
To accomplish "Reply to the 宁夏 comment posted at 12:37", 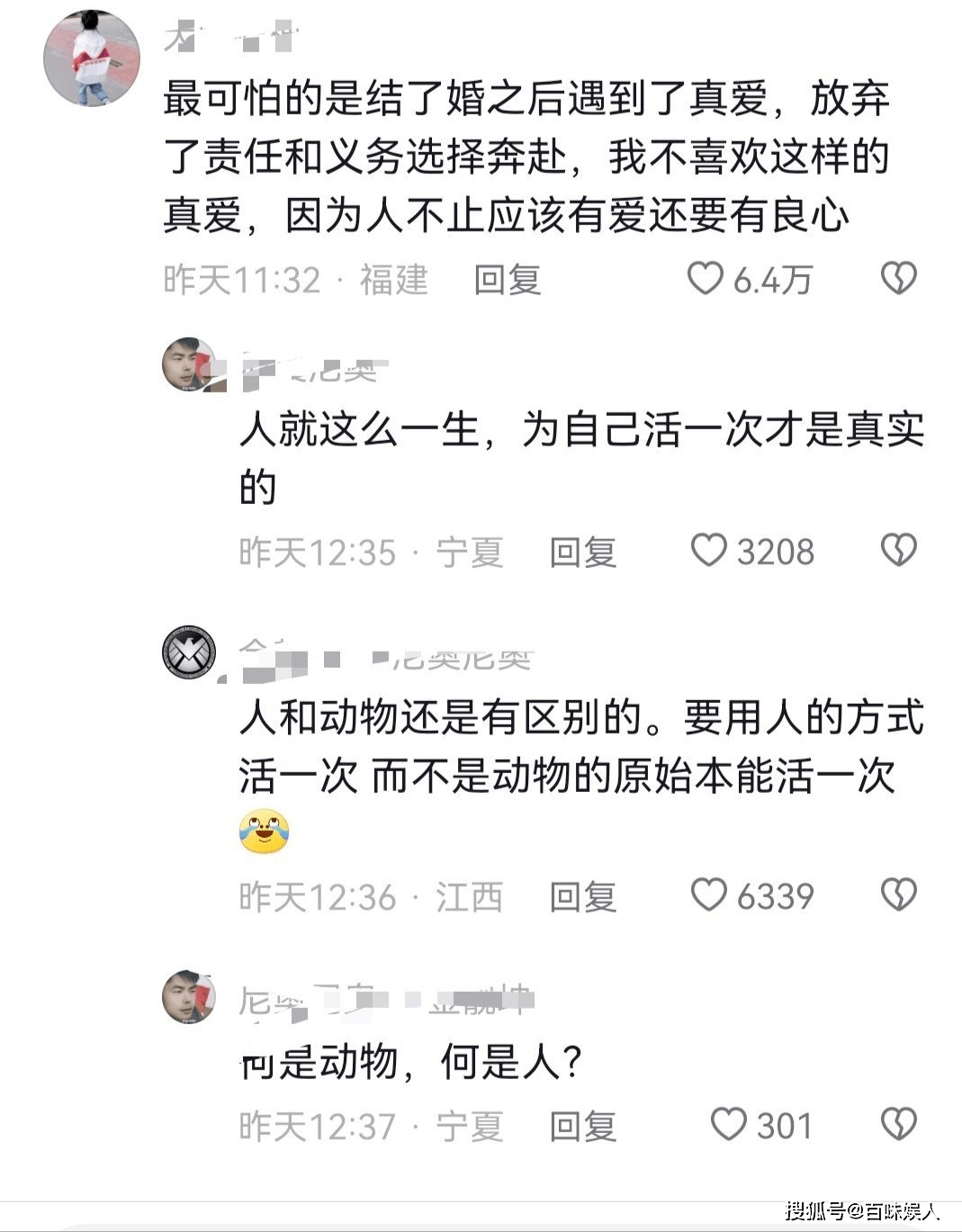I will click(x=582, y=1126).
